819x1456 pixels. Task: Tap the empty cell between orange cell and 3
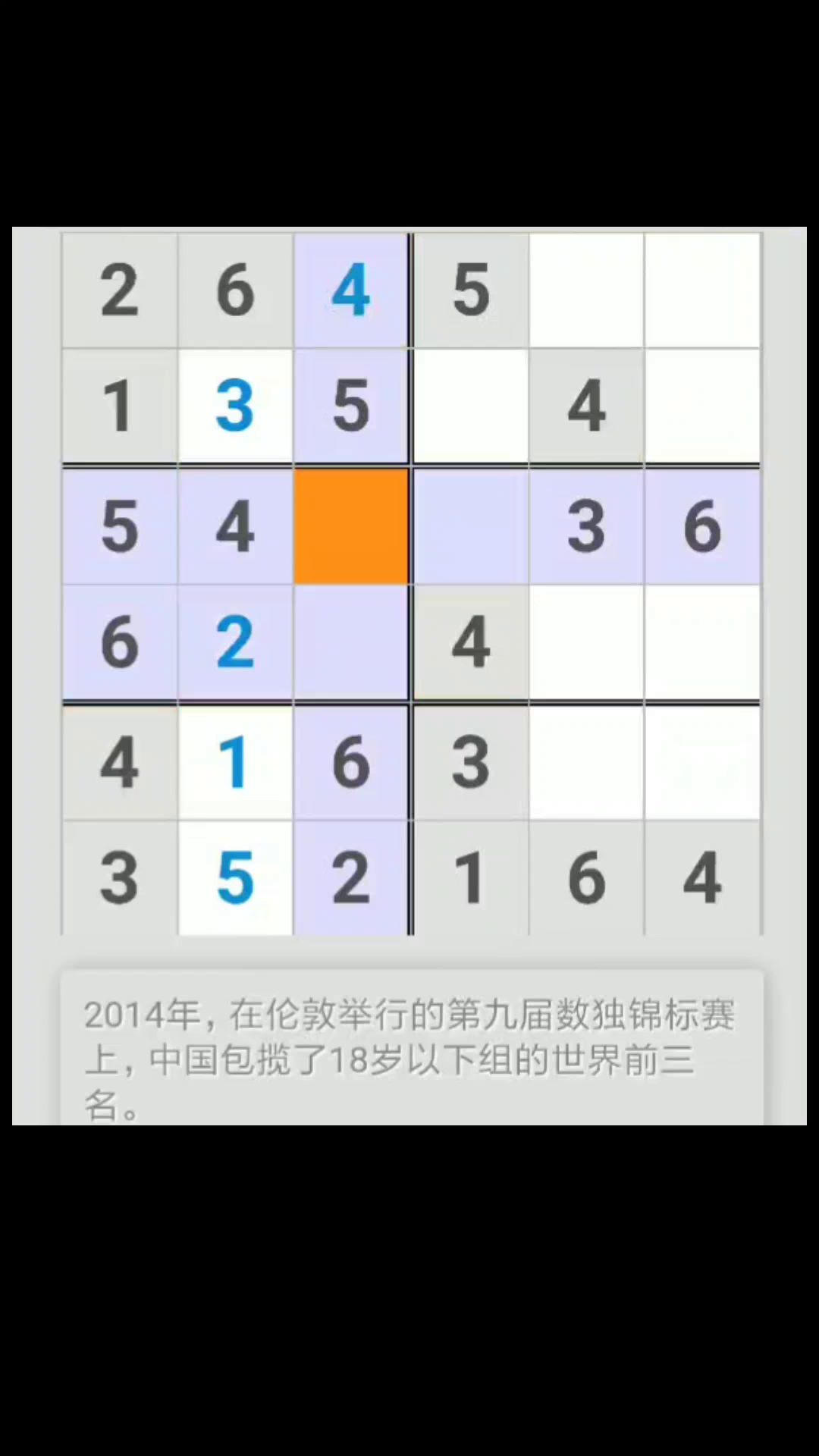click(471, 526)
